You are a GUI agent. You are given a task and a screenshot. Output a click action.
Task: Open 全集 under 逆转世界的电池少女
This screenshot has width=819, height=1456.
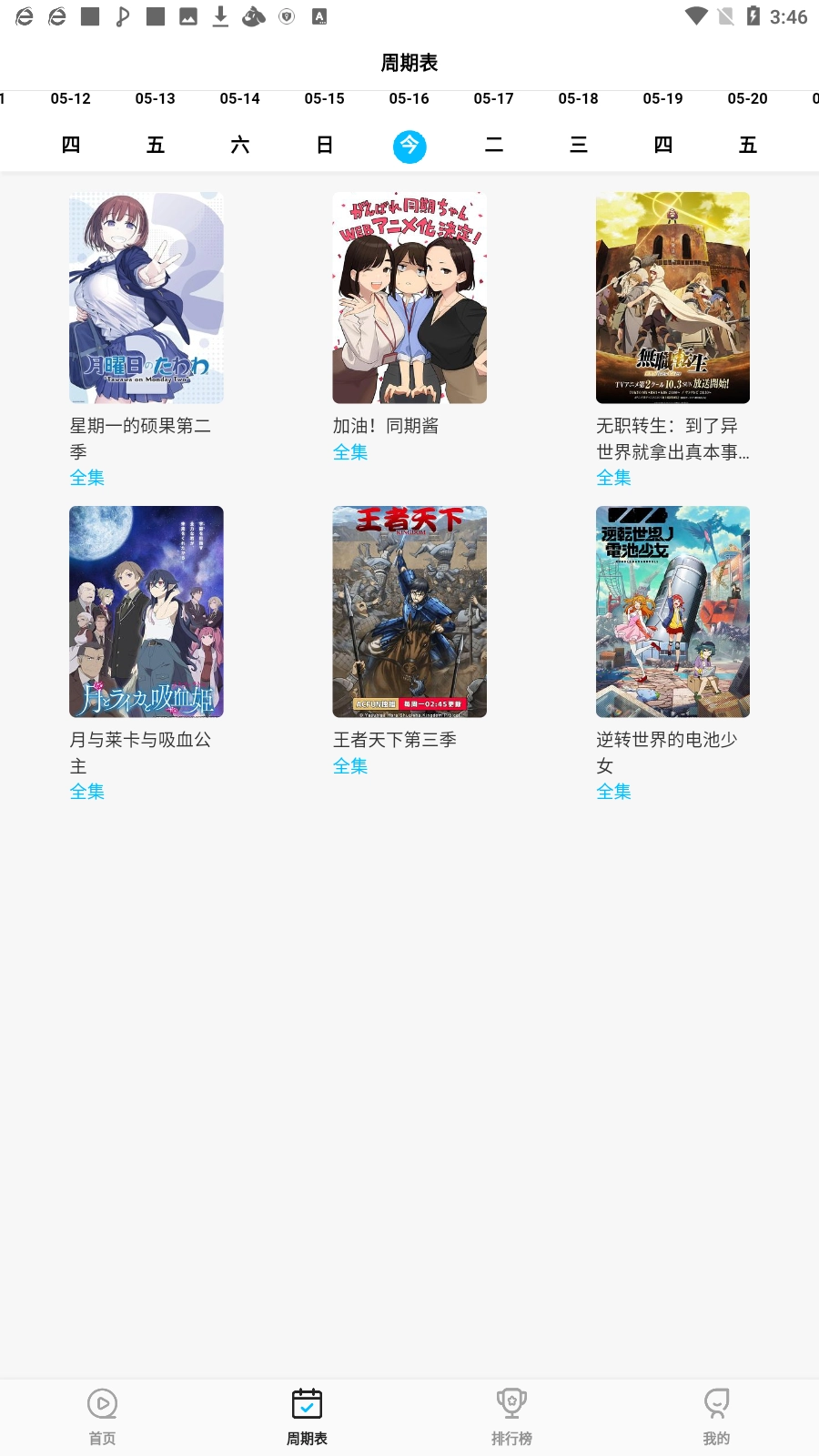pos(614,792)
